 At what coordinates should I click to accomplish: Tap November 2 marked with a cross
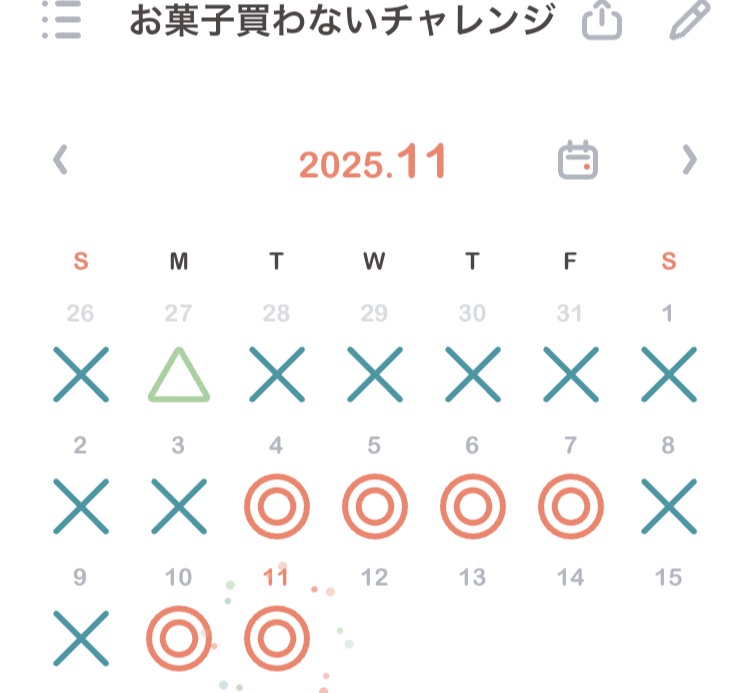81,506
